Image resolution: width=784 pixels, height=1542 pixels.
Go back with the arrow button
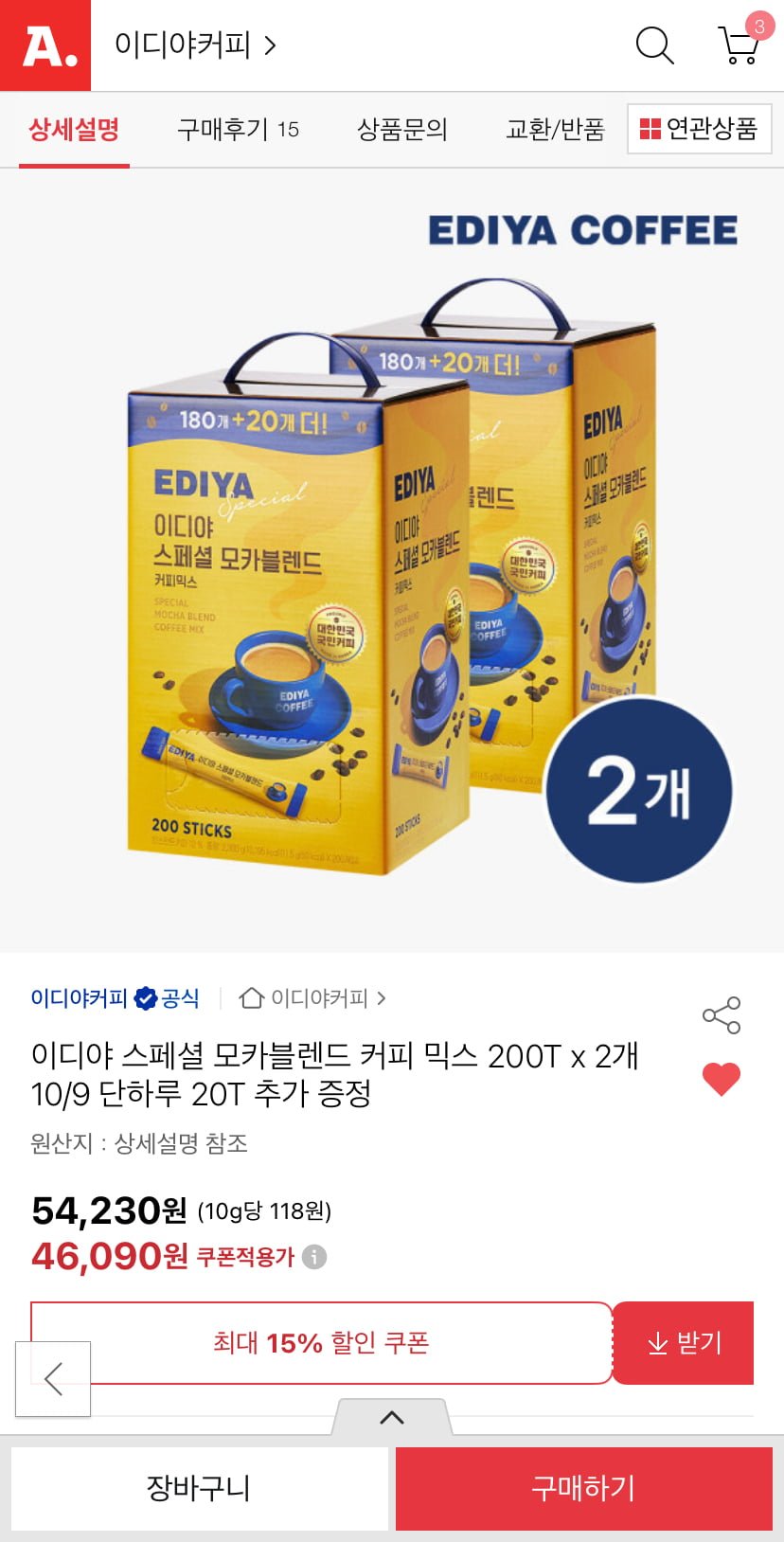tap(53, 1378)
